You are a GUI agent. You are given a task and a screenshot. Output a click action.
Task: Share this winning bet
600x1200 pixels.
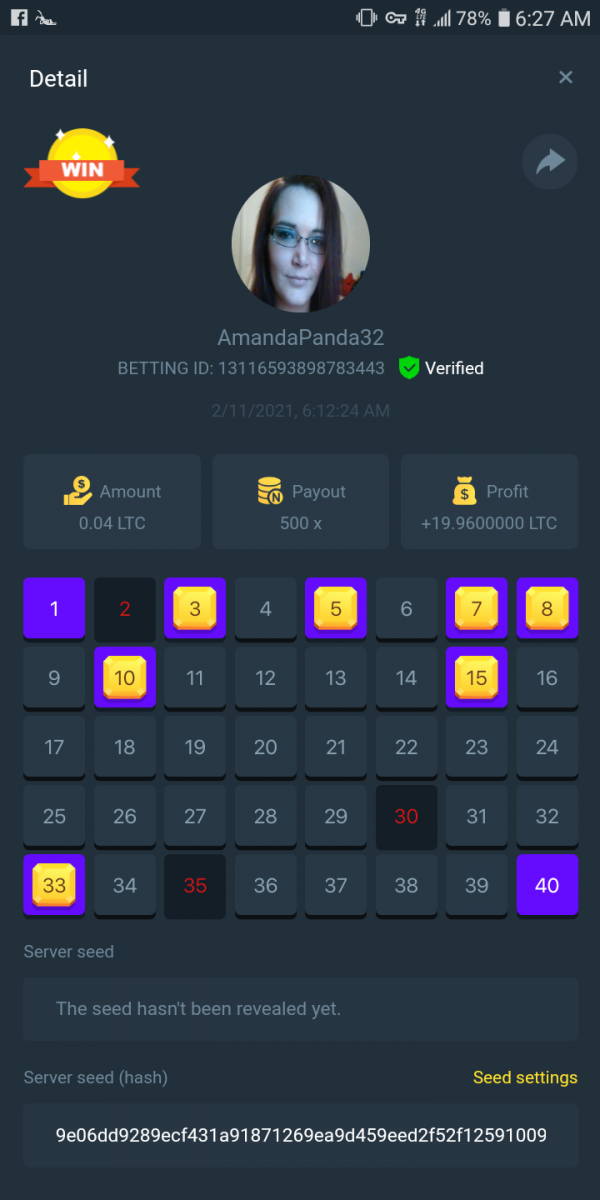pos(550,162)
